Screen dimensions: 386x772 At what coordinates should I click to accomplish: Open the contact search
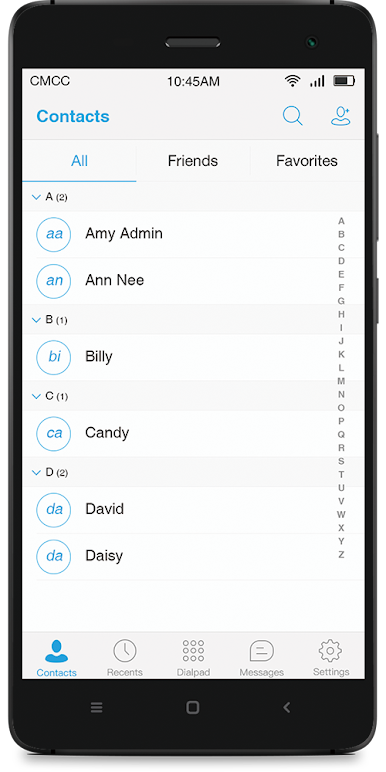[292, 116]
